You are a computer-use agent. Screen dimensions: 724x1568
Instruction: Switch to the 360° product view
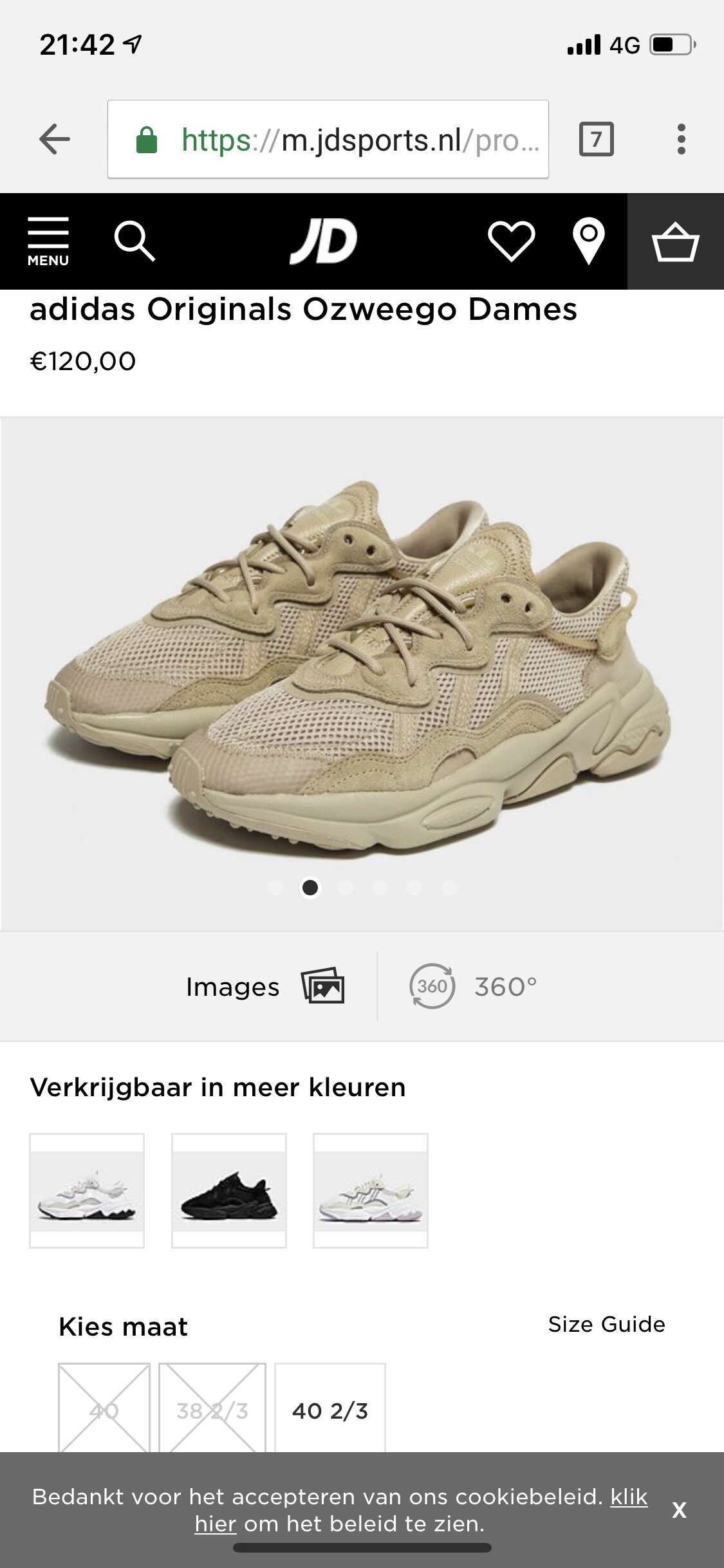473,986
